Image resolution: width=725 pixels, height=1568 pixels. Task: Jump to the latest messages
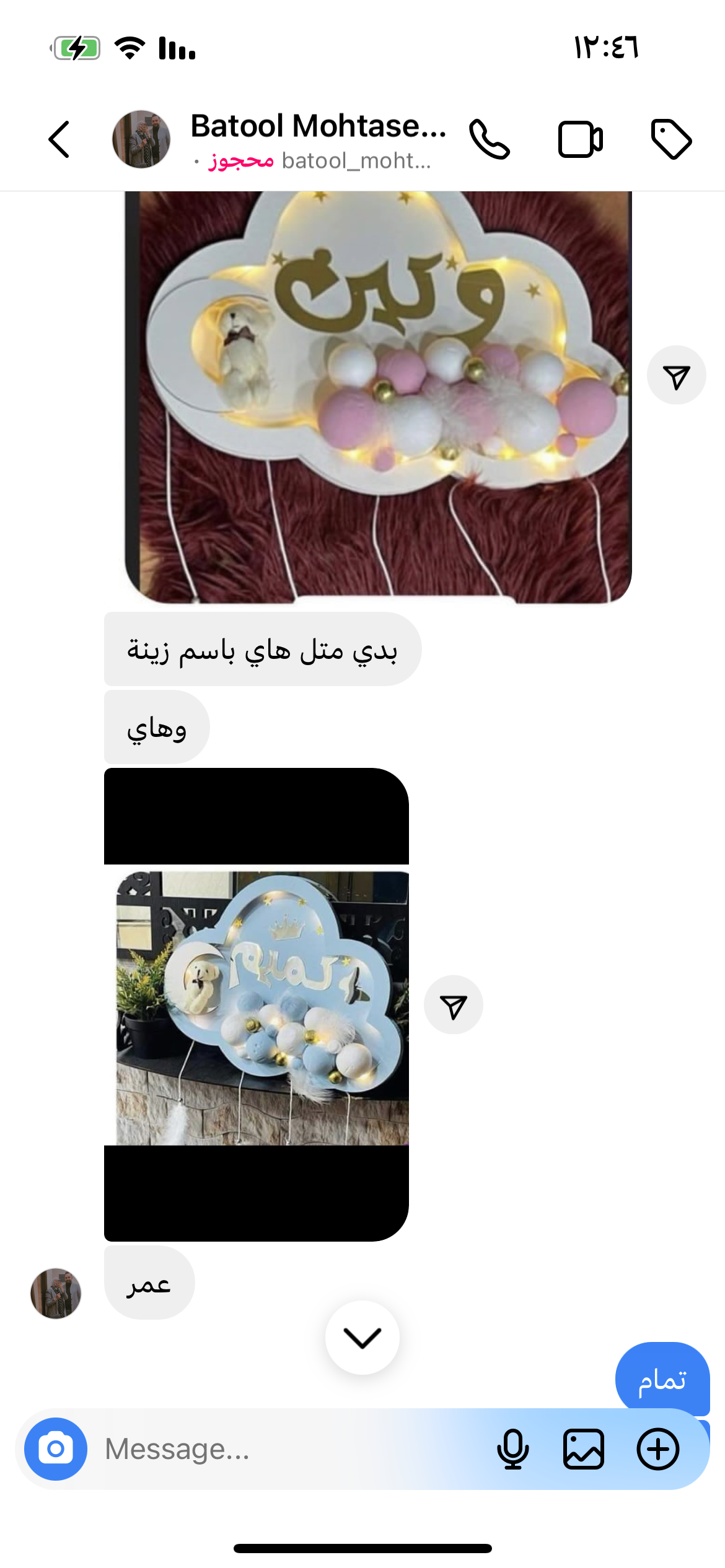point(362,1338)
